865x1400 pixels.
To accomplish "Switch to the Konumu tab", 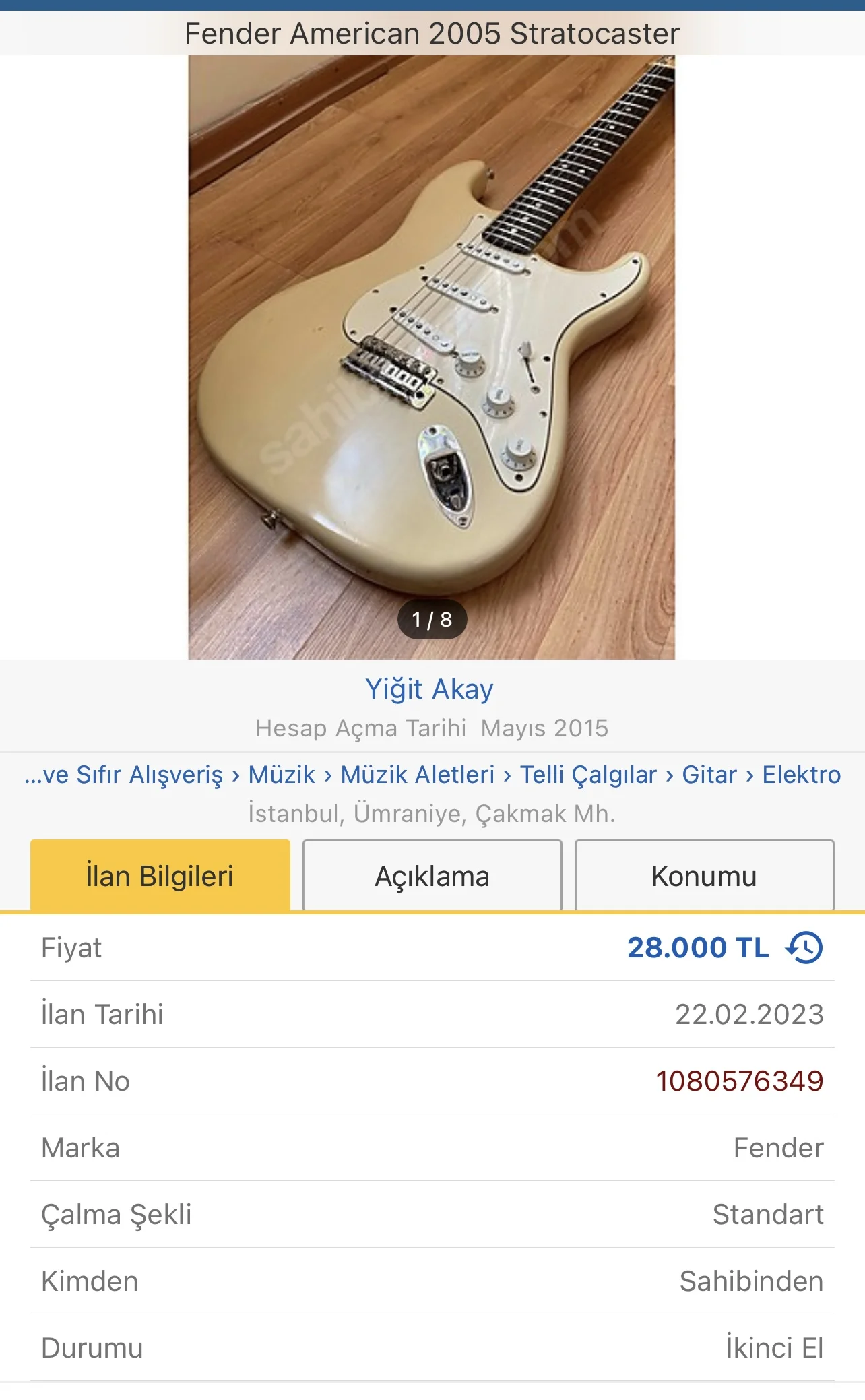I will 704,876.
